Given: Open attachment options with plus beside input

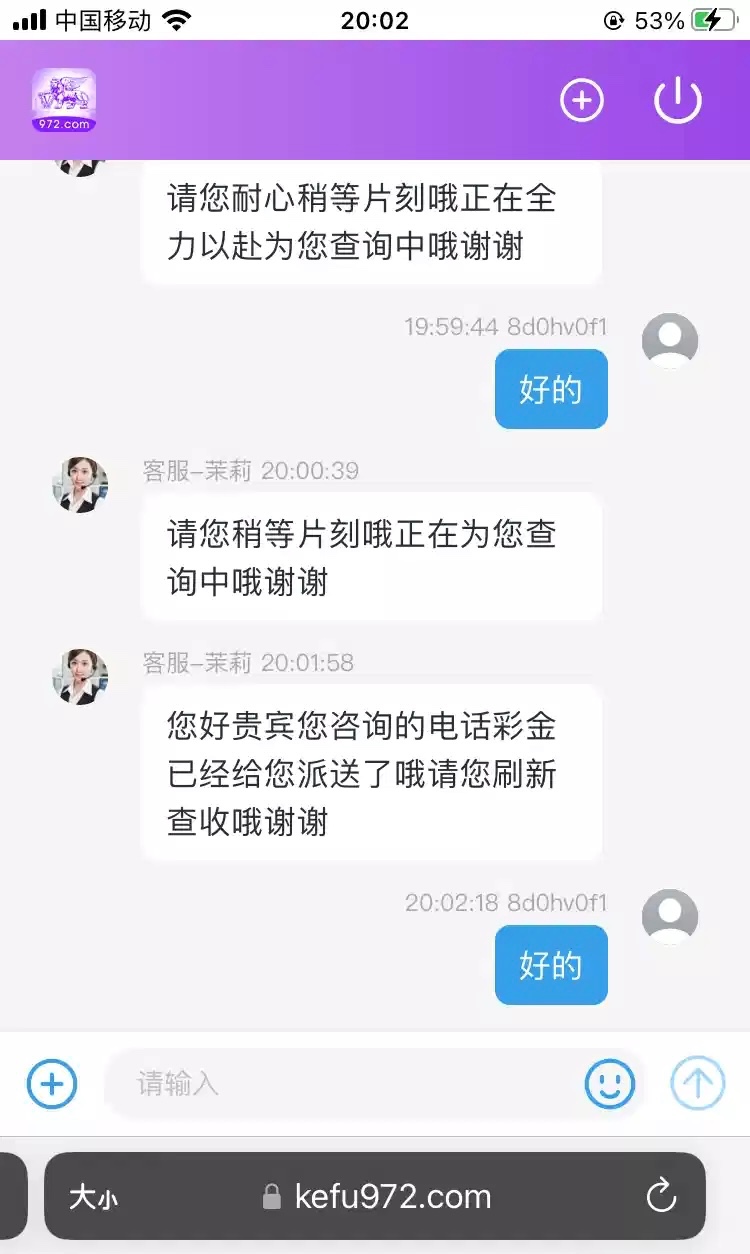Looking at the screenshot, I should [x=52, y=1084].
